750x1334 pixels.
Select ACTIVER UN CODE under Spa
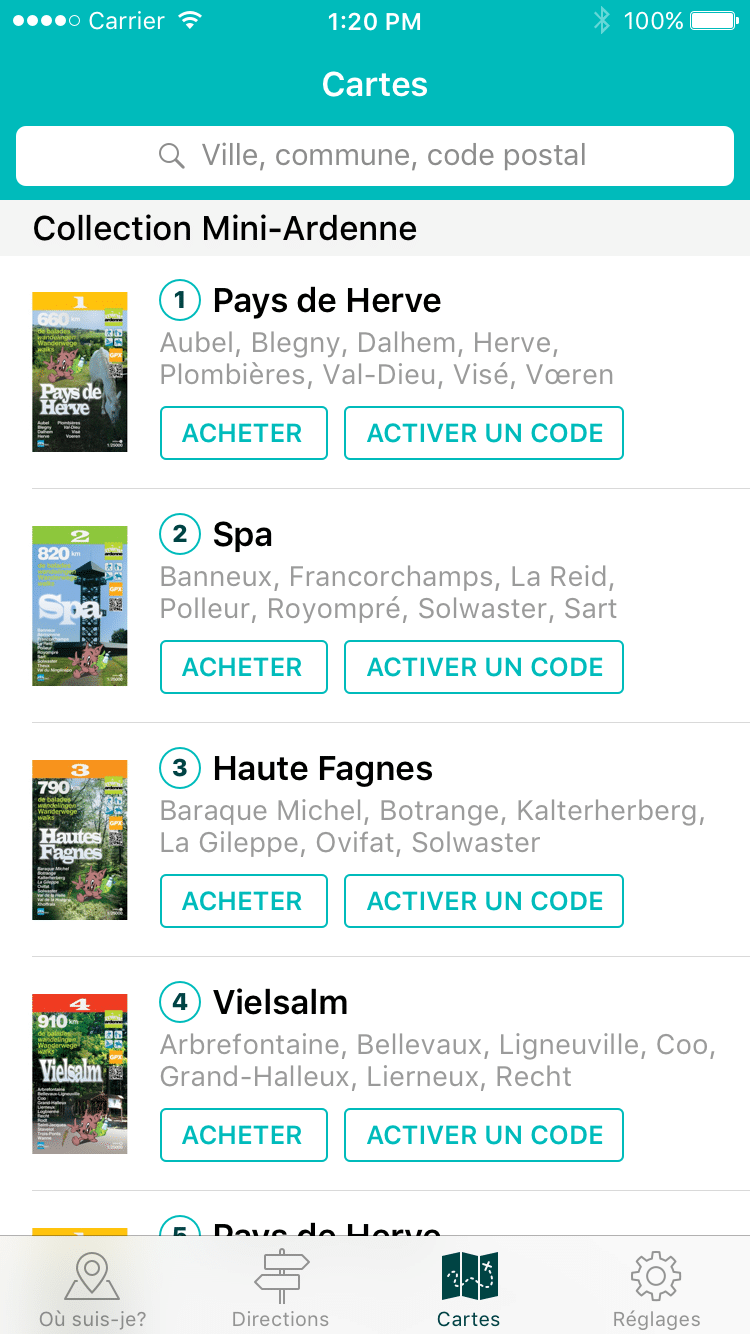tap(484, 667)
